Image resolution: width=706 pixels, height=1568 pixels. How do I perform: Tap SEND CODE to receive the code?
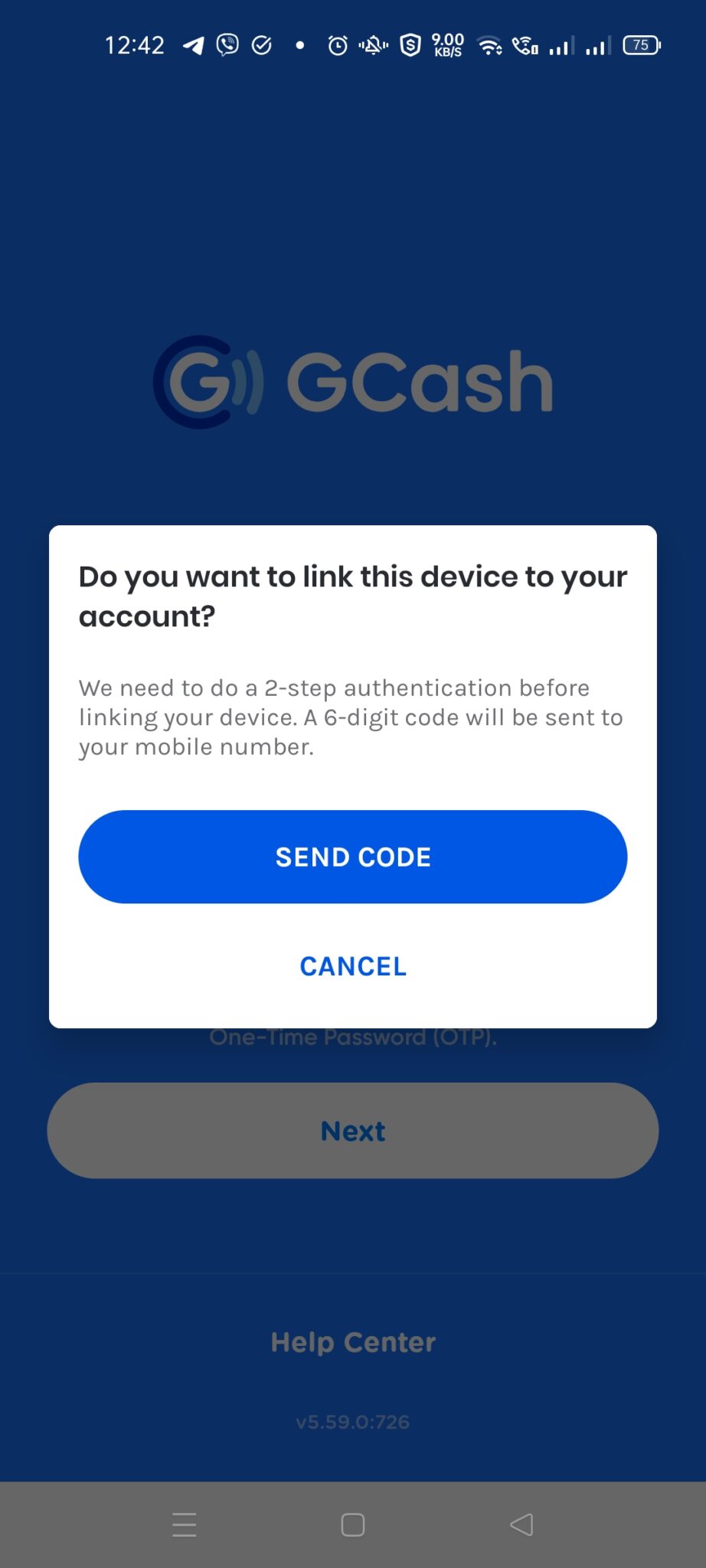[353, 857]
